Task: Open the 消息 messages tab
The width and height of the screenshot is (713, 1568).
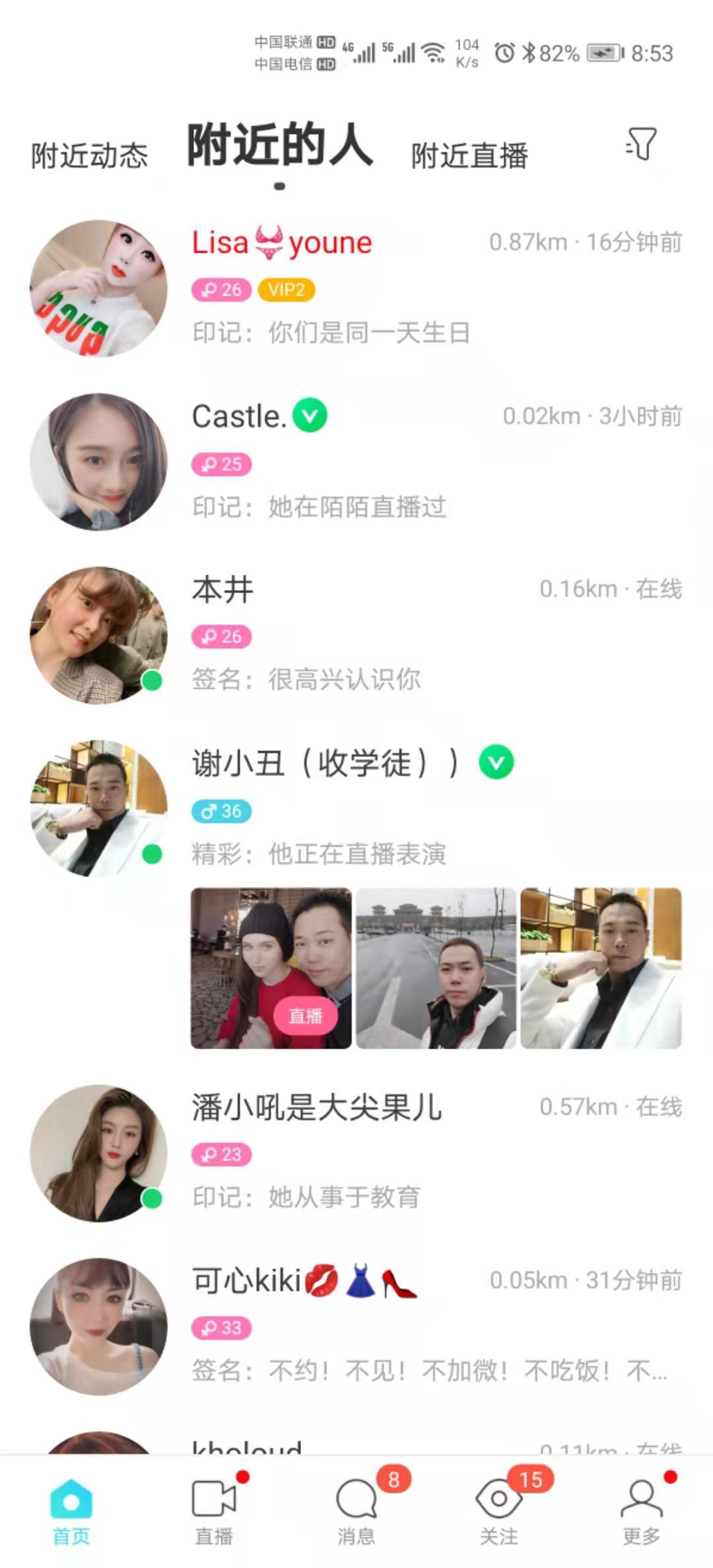Action: tap(356, 1513)
